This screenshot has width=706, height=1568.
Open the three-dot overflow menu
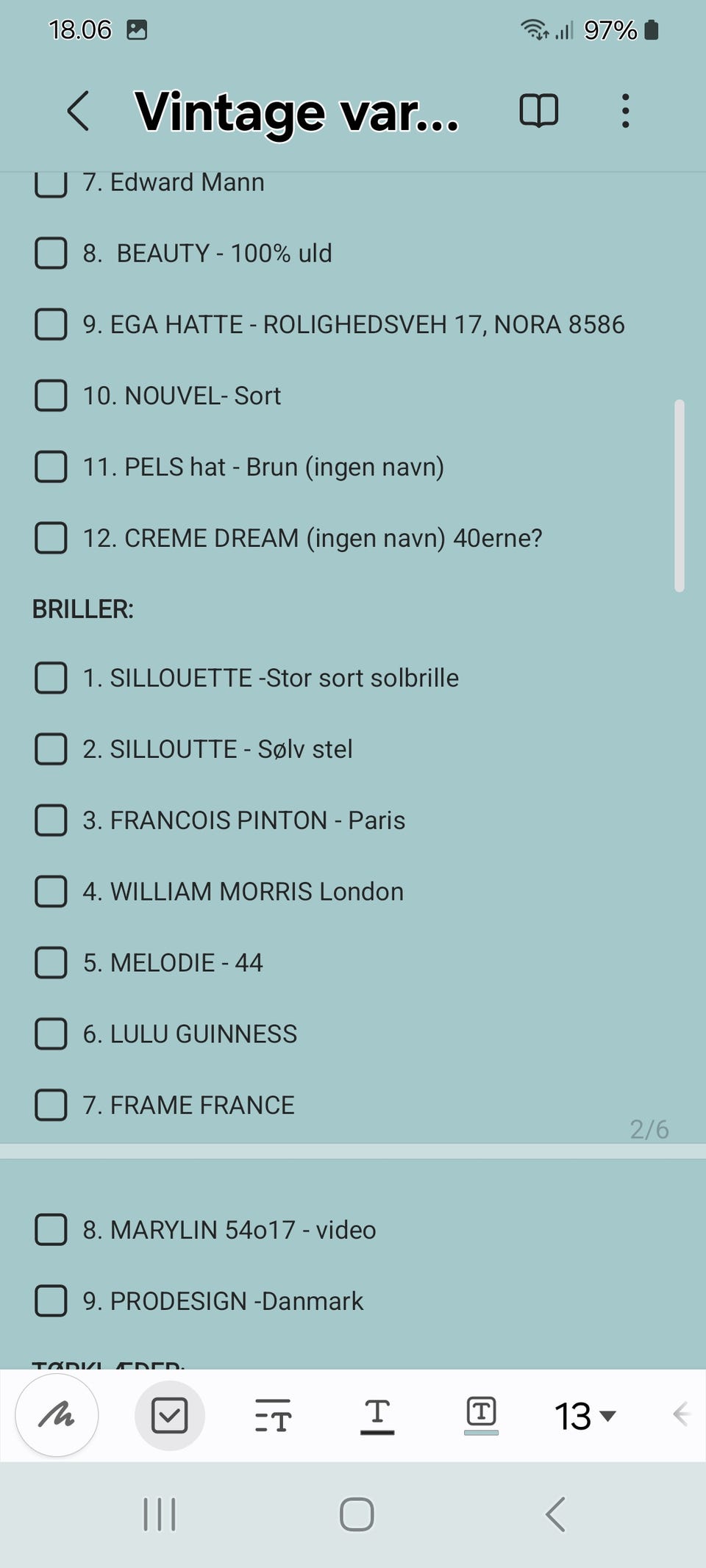[x=625, y=110]
